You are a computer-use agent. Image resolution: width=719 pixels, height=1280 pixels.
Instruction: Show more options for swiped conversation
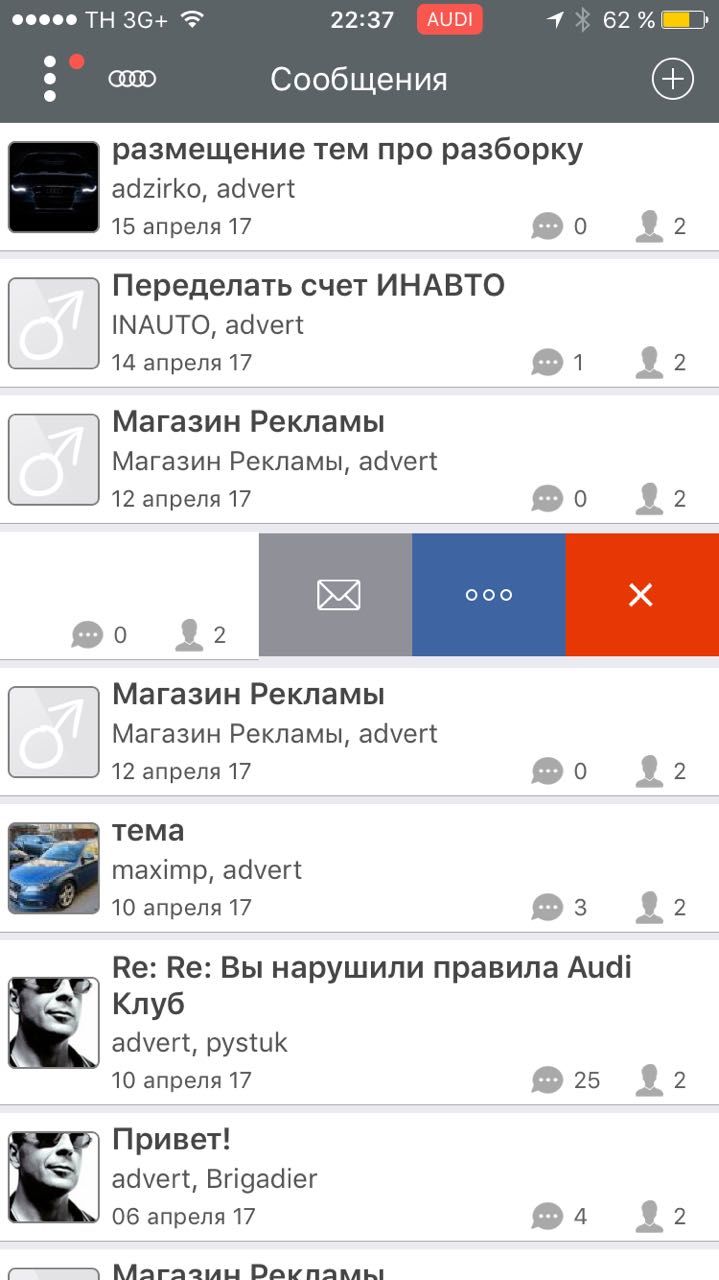tap(489, 595)
